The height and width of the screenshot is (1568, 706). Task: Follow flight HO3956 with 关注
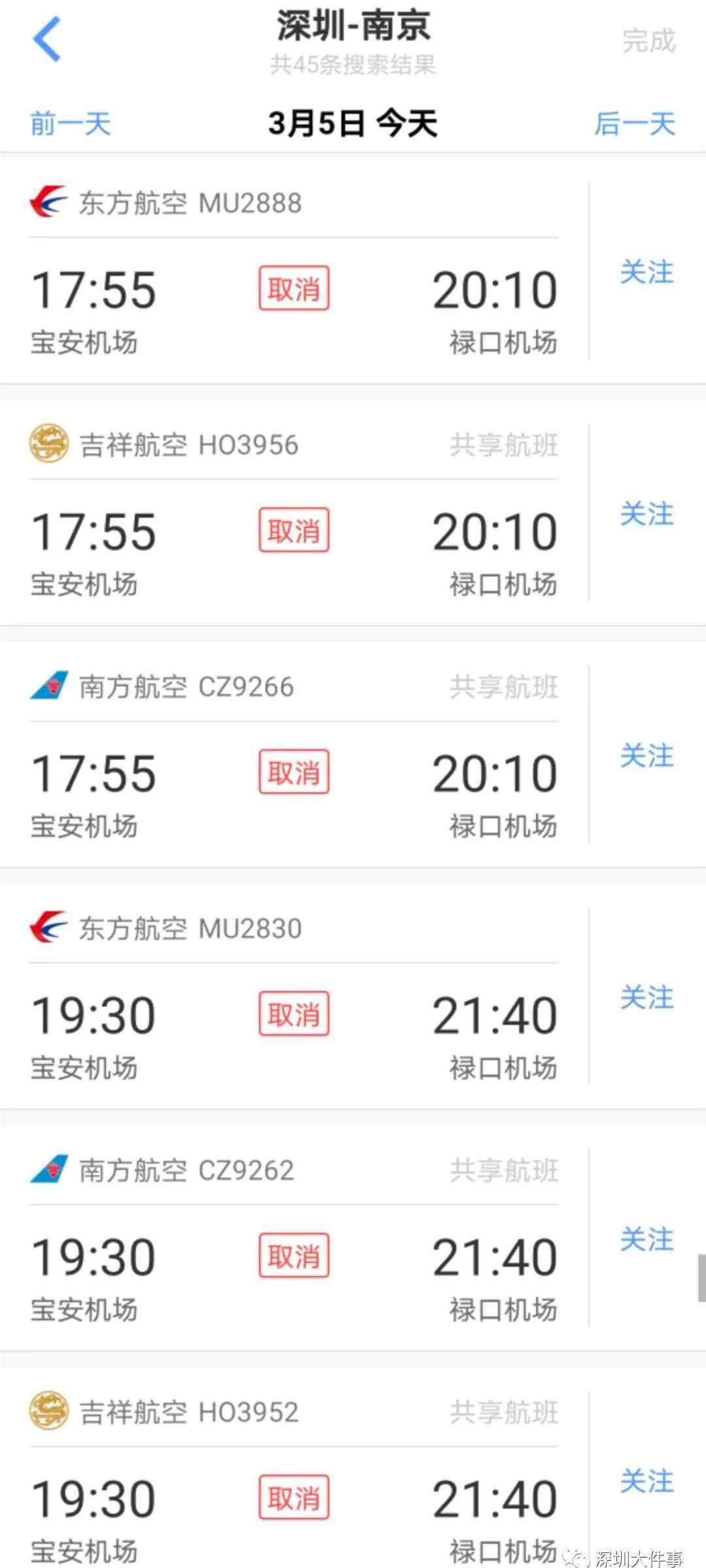click(x=647, y=514)
